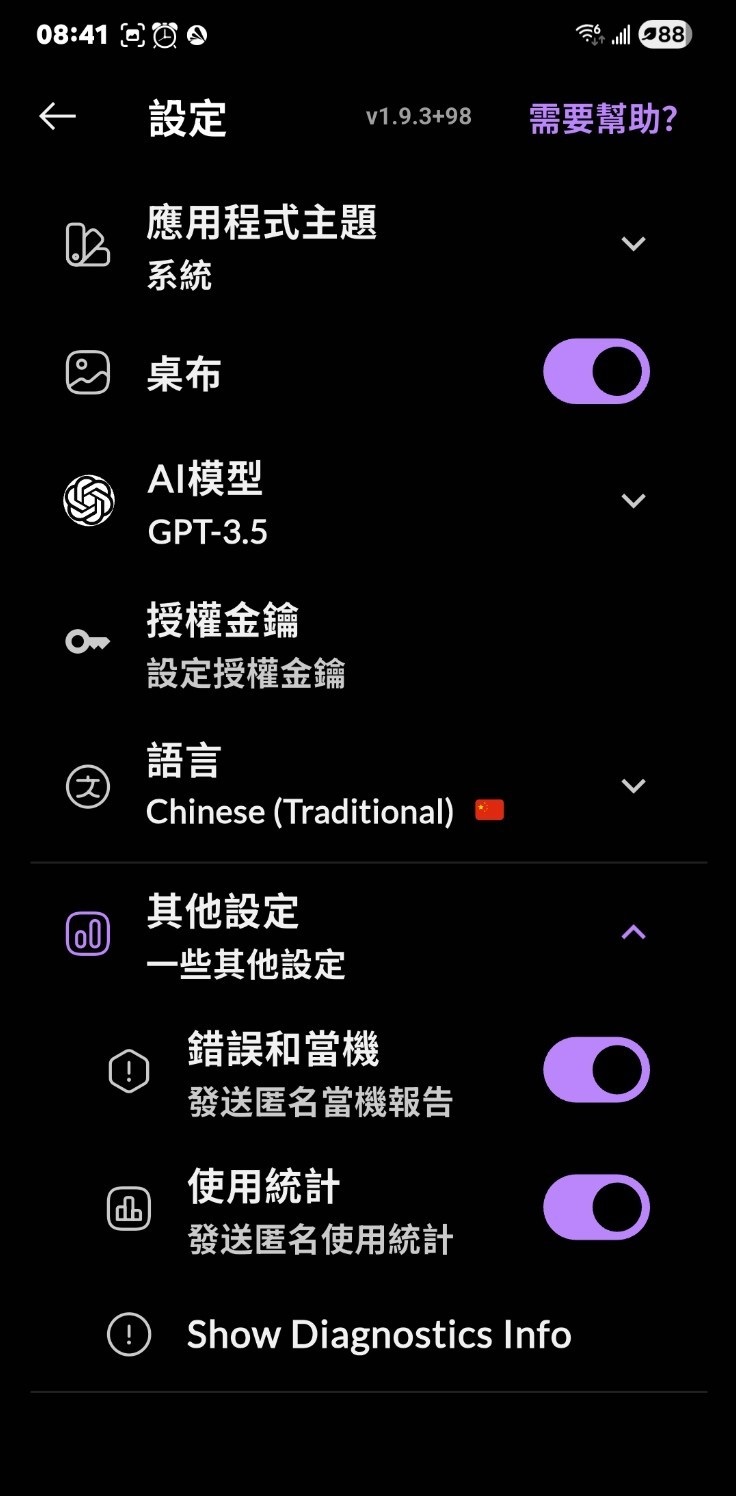Screen dimensions: 736x1496
Task: Open the 需要幫助? help link
Action: [603, 119]
